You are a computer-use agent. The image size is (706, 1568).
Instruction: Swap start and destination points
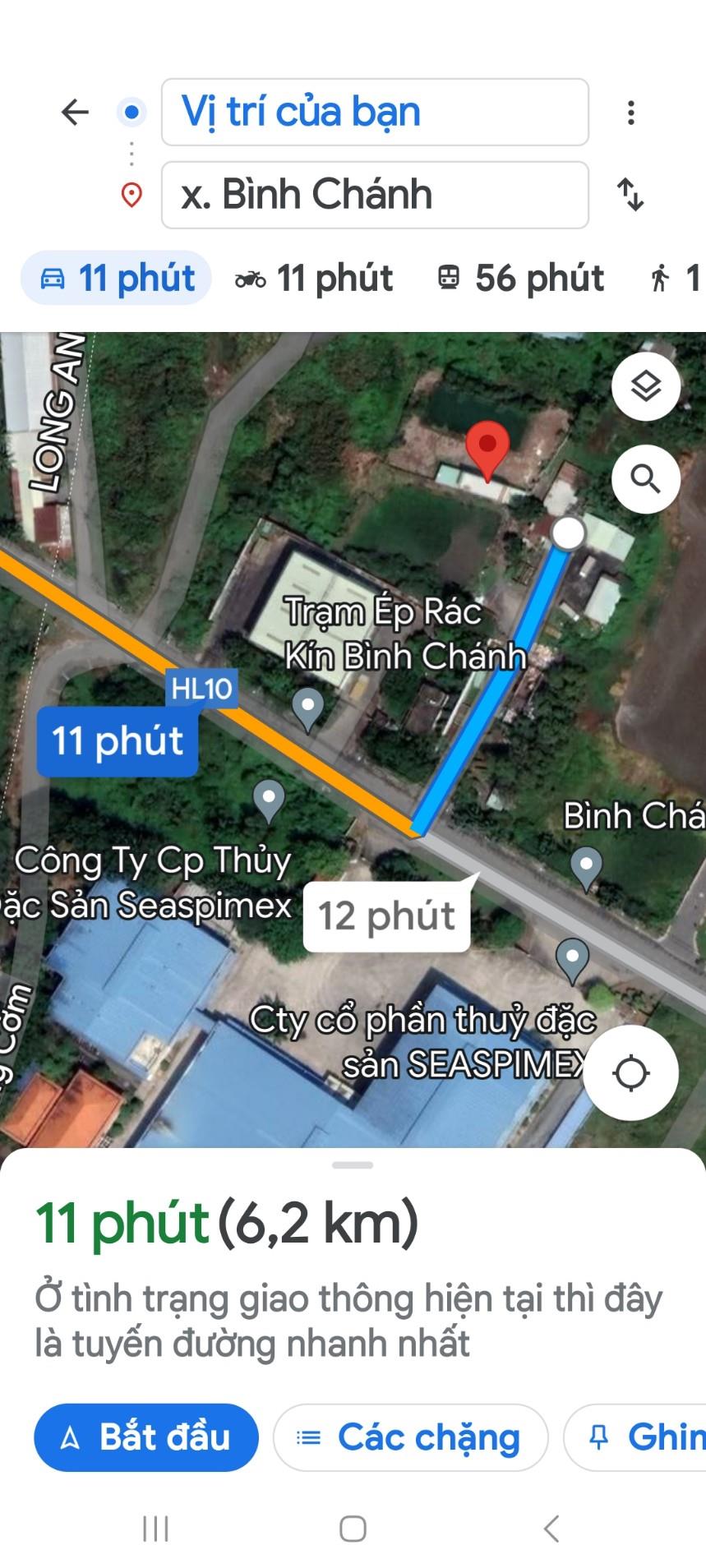[630, 195]
